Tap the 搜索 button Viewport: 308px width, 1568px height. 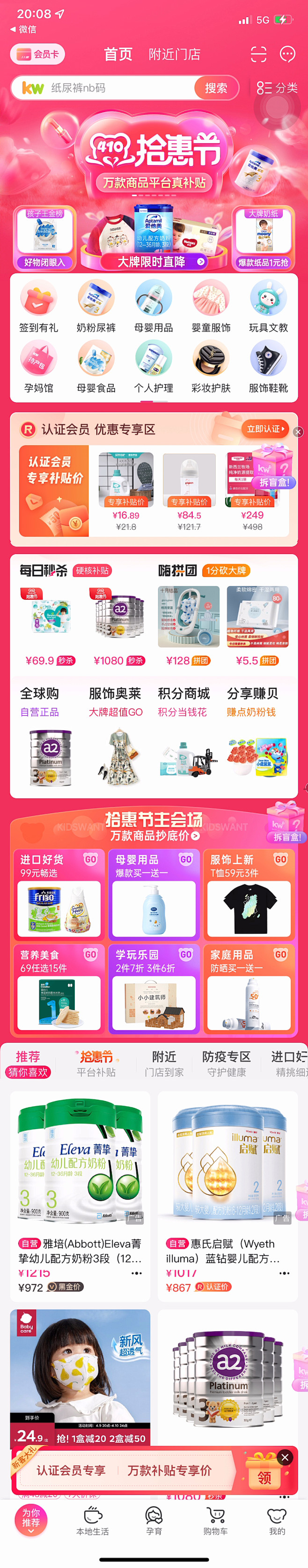click(215, 87)
